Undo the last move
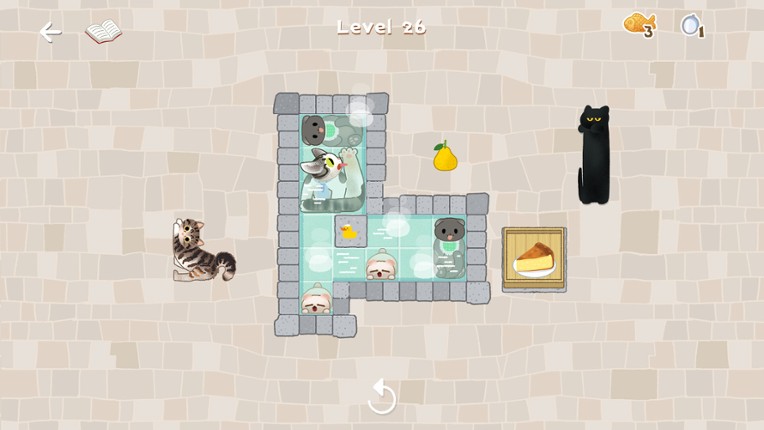This screenshot has height=430, width=764. click(x=382, y=396)
